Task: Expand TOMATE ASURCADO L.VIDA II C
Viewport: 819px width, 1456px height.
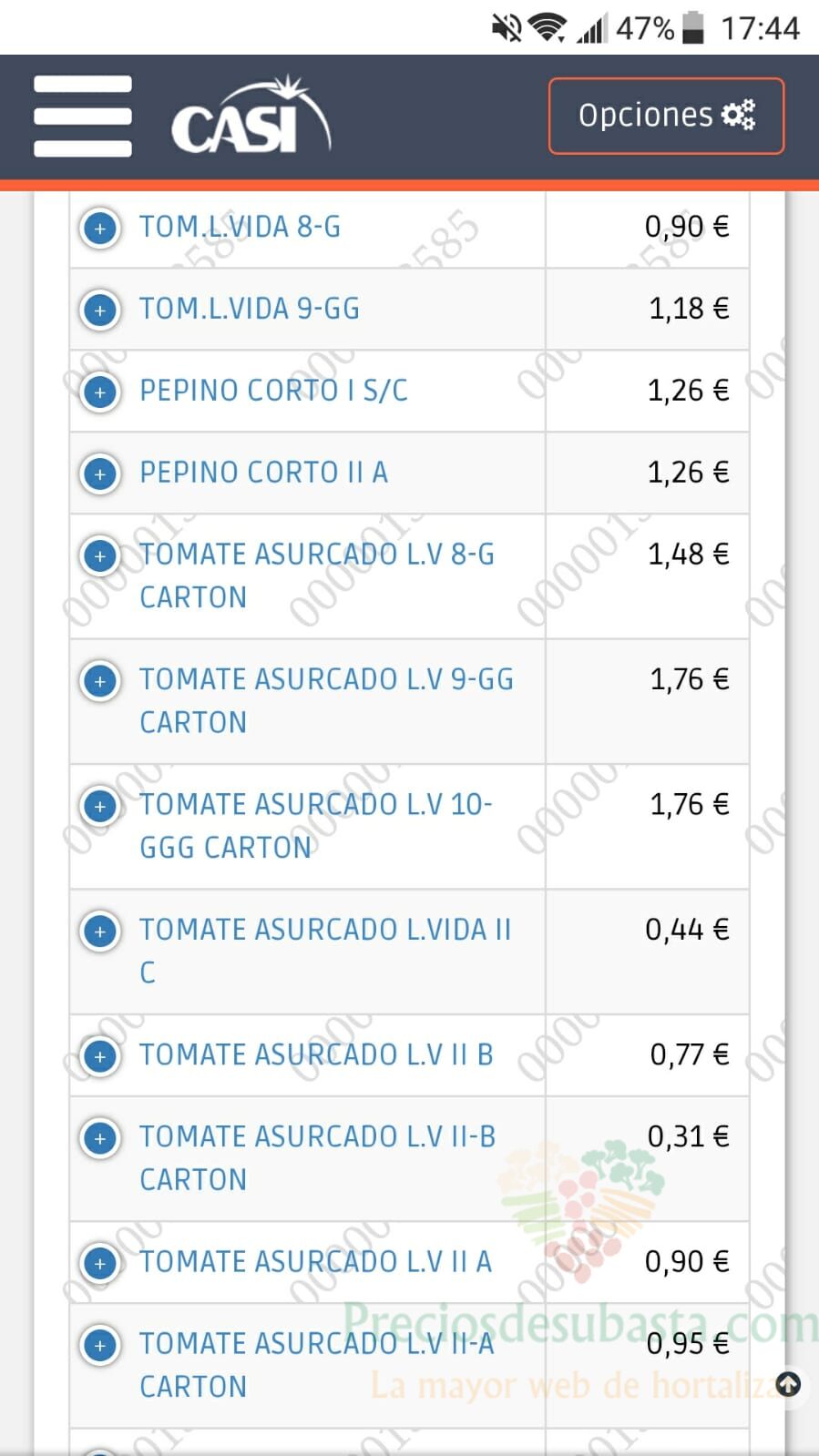Action: coord(100,931)
